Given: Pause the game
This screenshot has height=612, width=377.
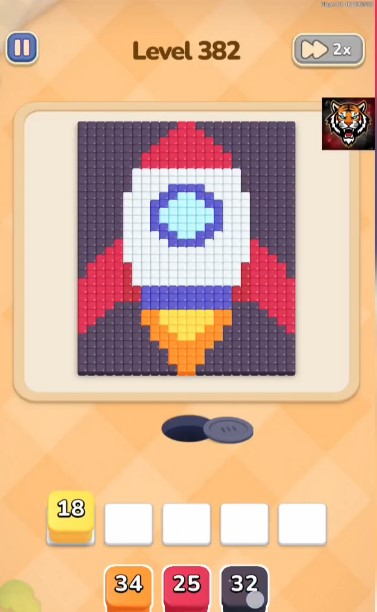Looking at the screenshot, I should click(22, 48).
